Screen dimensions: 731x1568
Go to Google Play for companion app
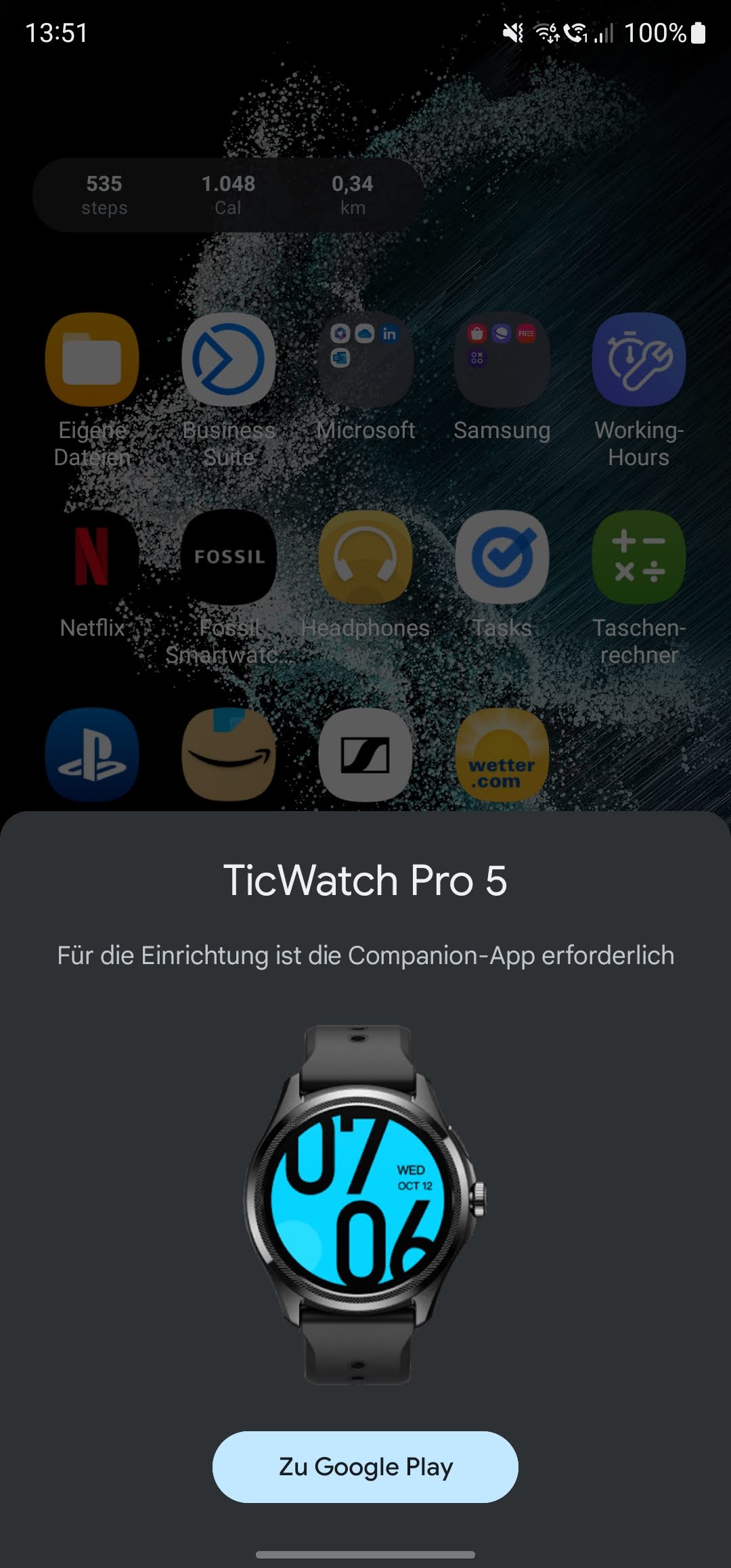click(365, 1466)
